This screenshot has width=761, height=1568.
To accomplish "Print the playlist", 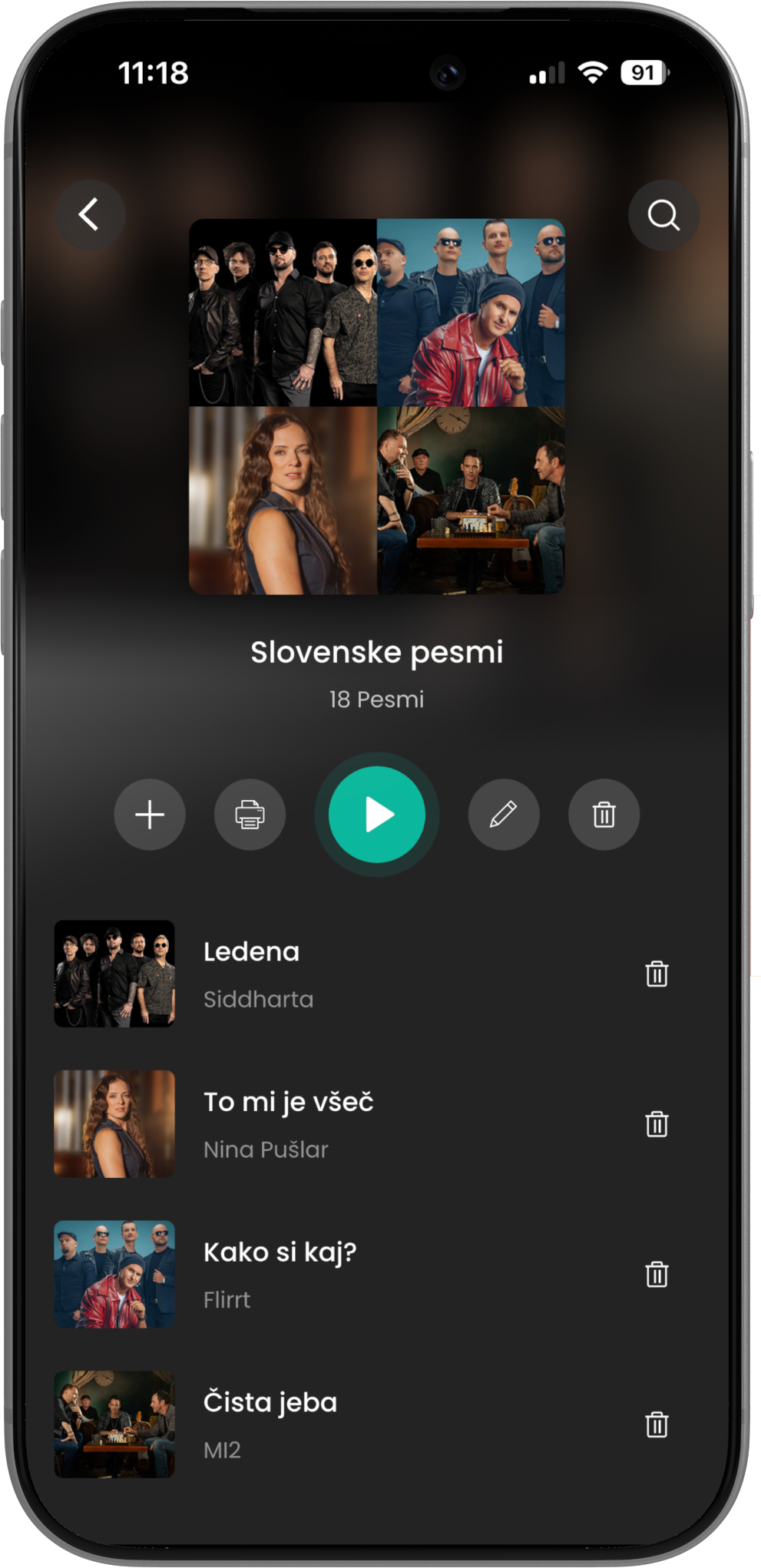I will coord(250,815).
